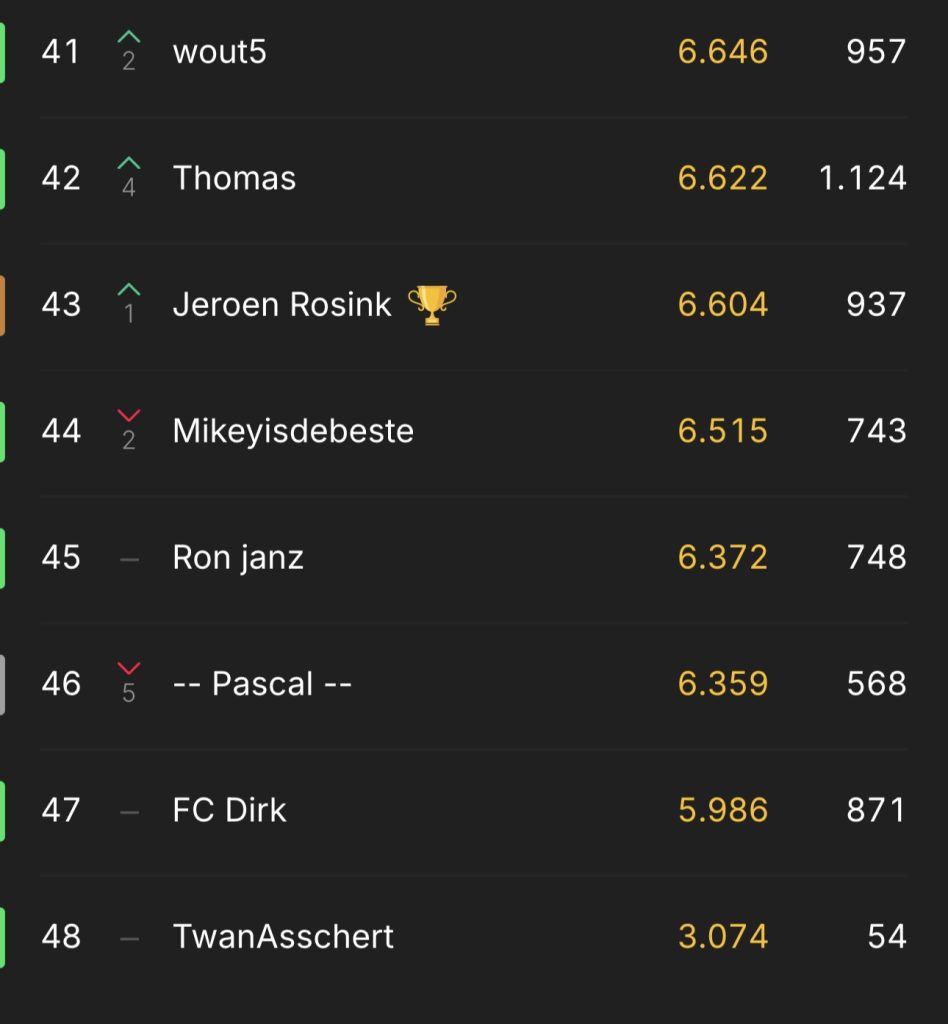
Task: Open Ron janz's entry
Action: [238, 557]
